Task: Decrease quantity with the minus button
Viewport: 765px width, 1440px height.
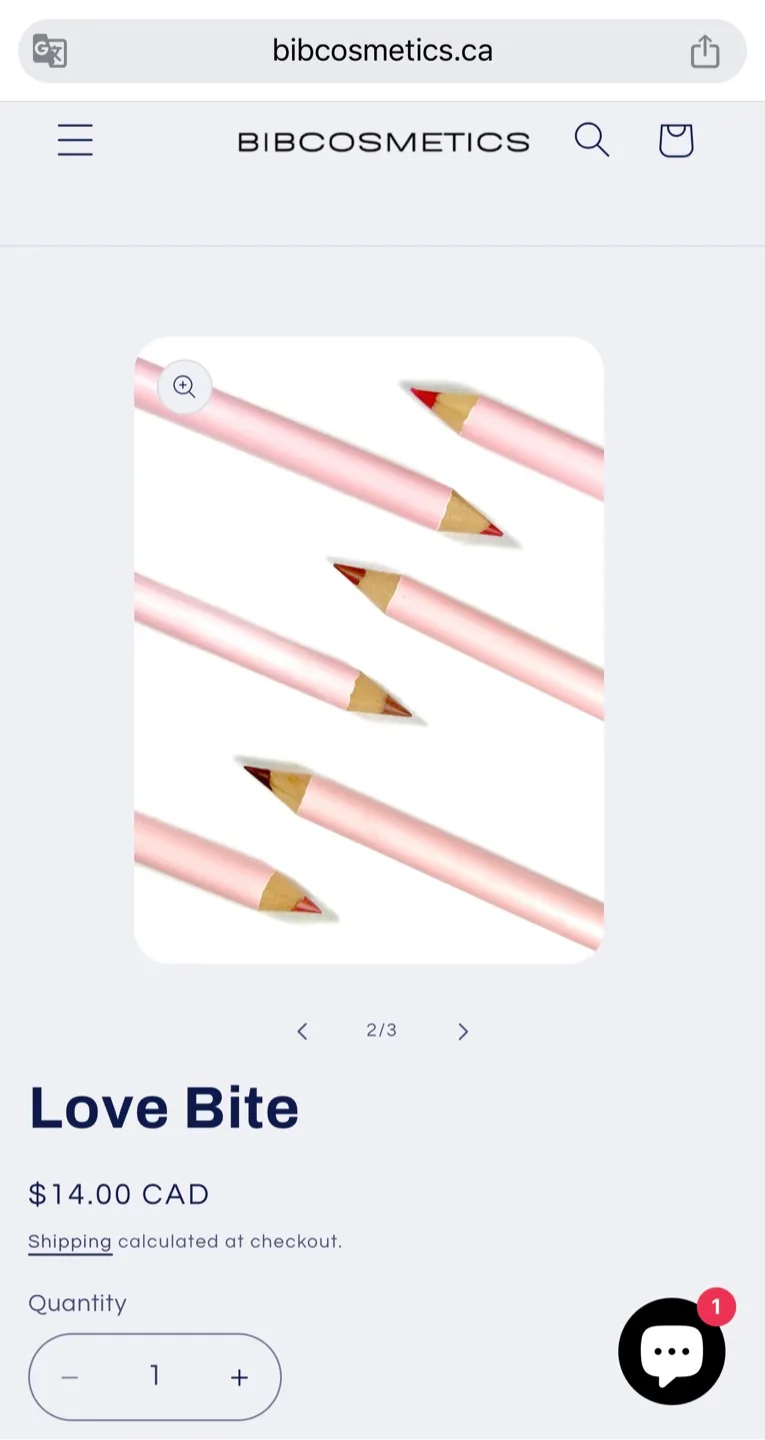Action: [69, 1376]
